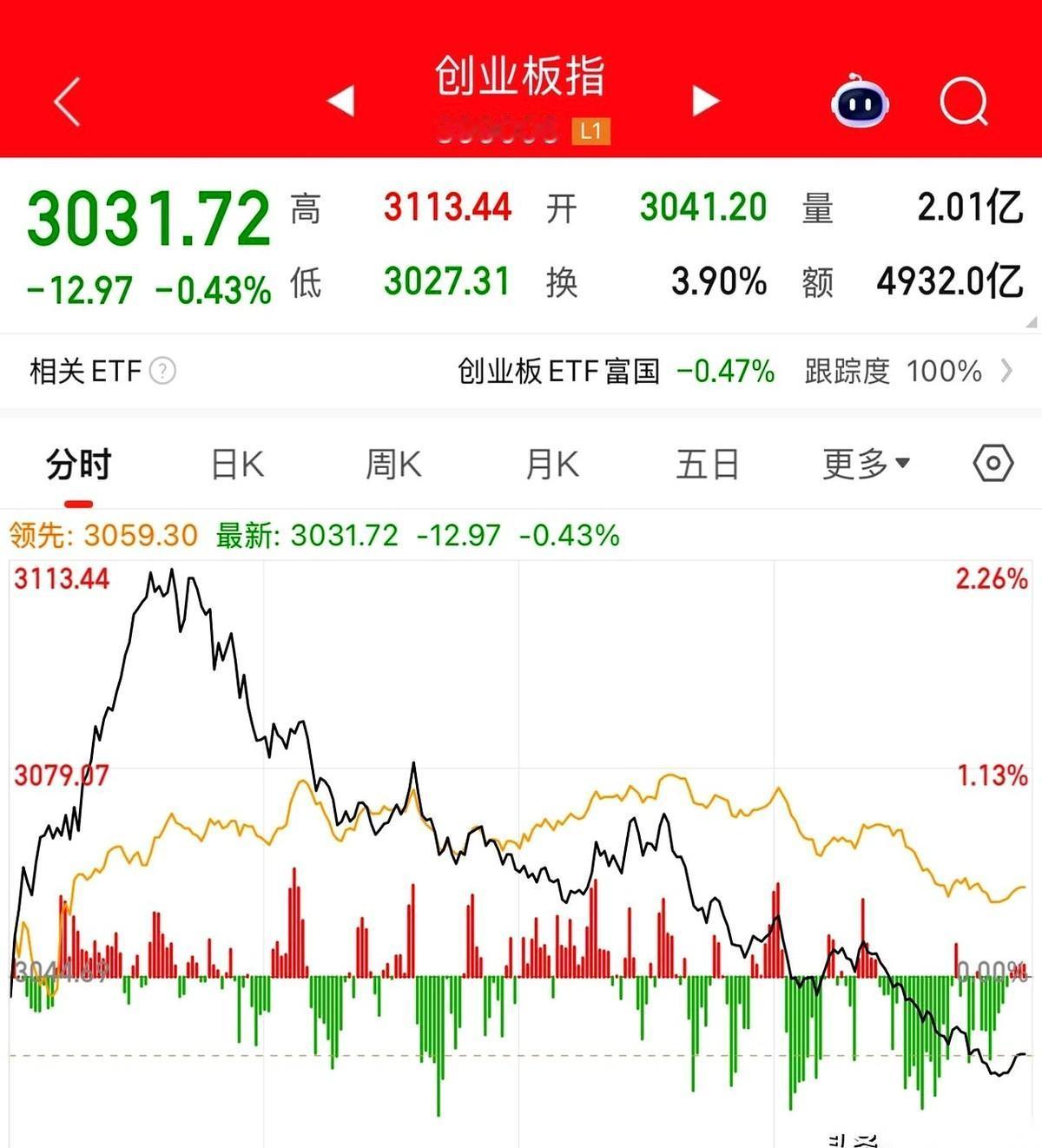Tap the help question mark next to 相关ETF
Image resolution: width=1042 pixels, height=1148 pixels.
click(161, 372)
